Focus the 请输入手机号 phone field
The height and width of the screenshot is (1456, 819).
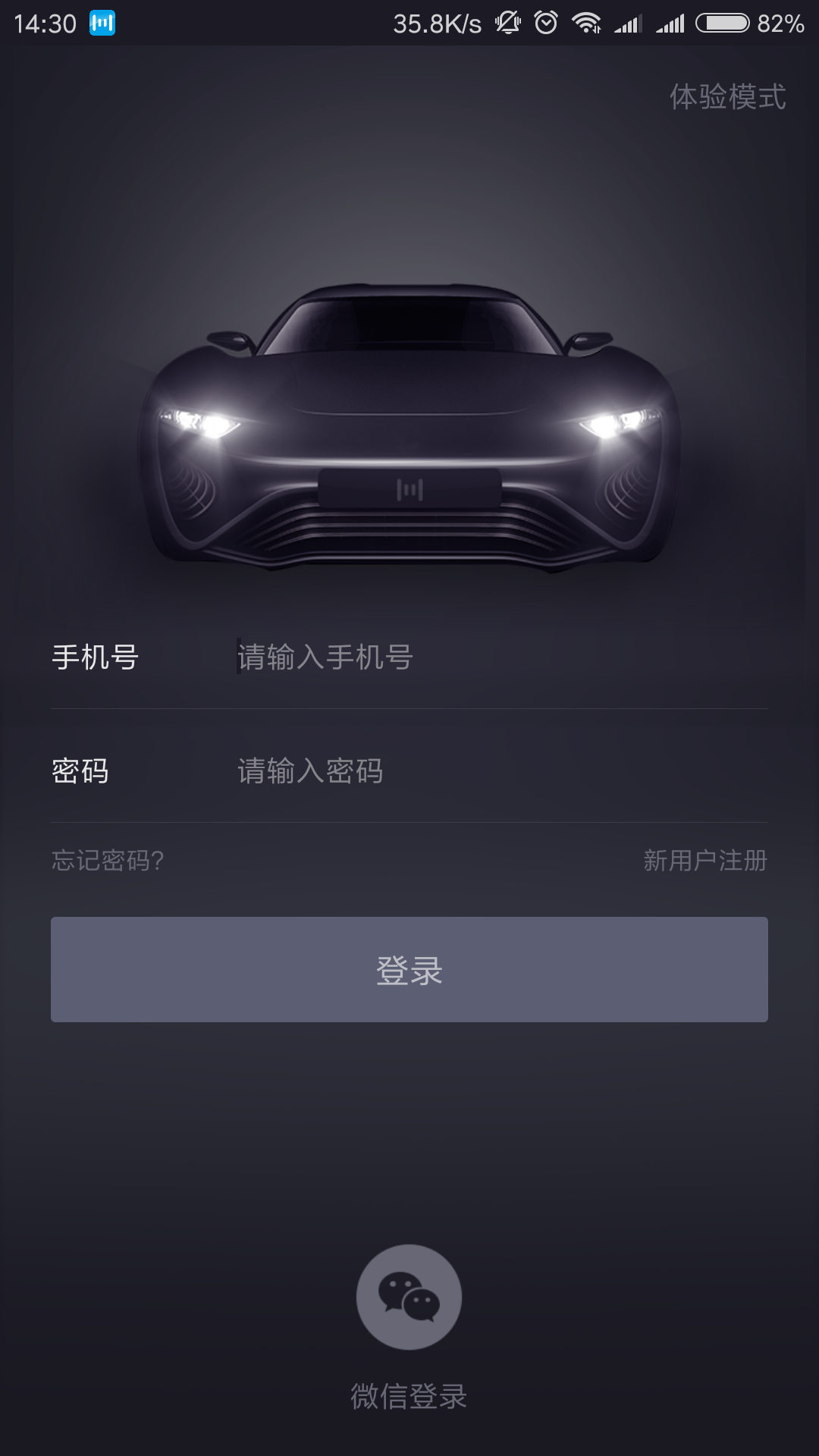tap(500, 657)
